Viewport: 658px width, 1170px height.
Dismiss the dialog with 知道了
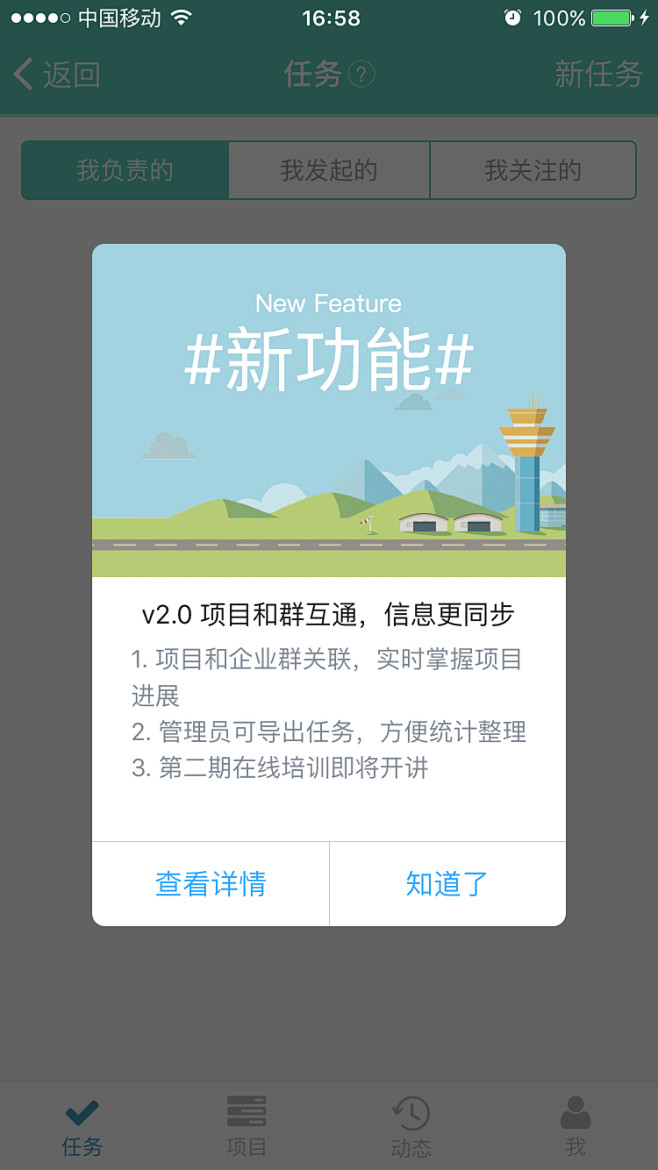click(447, 884)
